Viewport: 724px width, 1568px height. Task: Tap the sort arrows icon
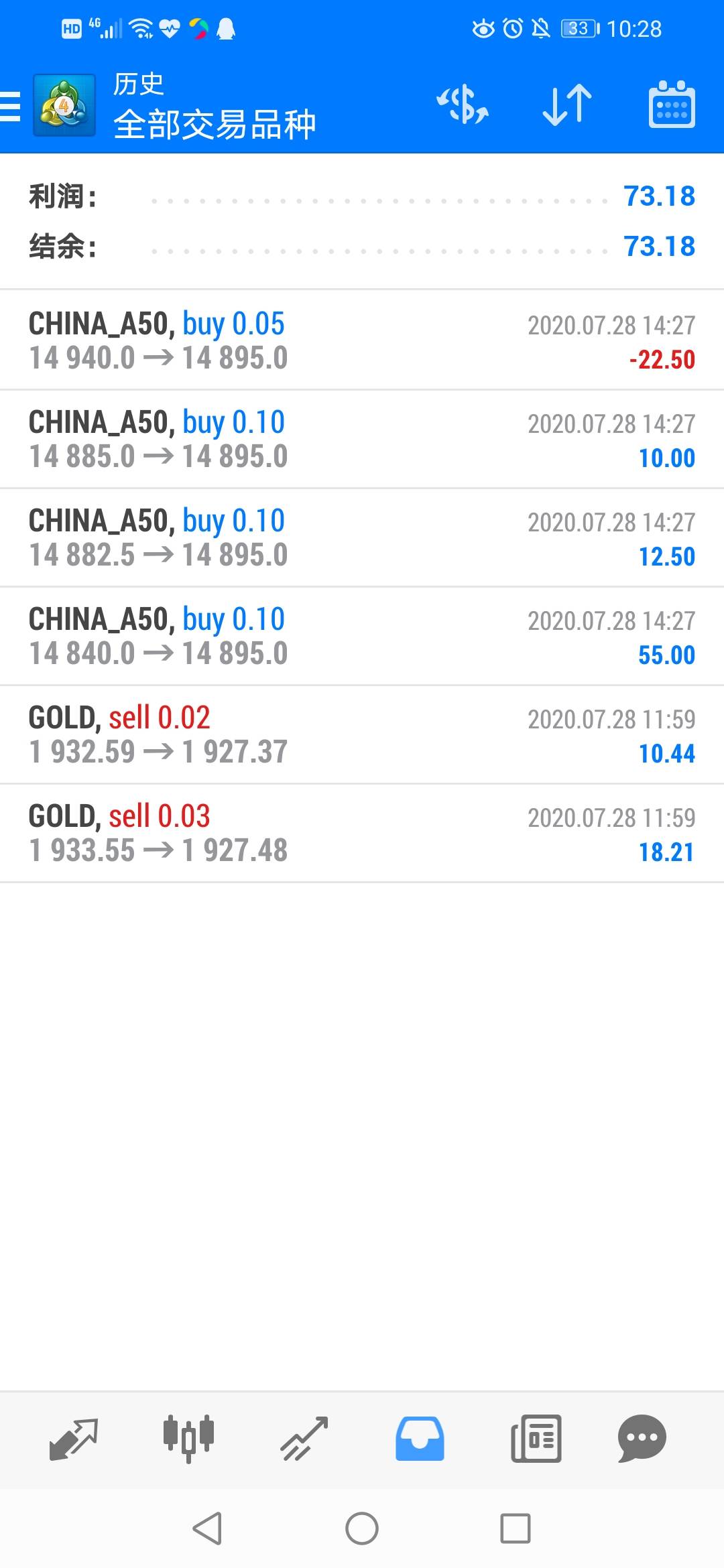point(567,105)
